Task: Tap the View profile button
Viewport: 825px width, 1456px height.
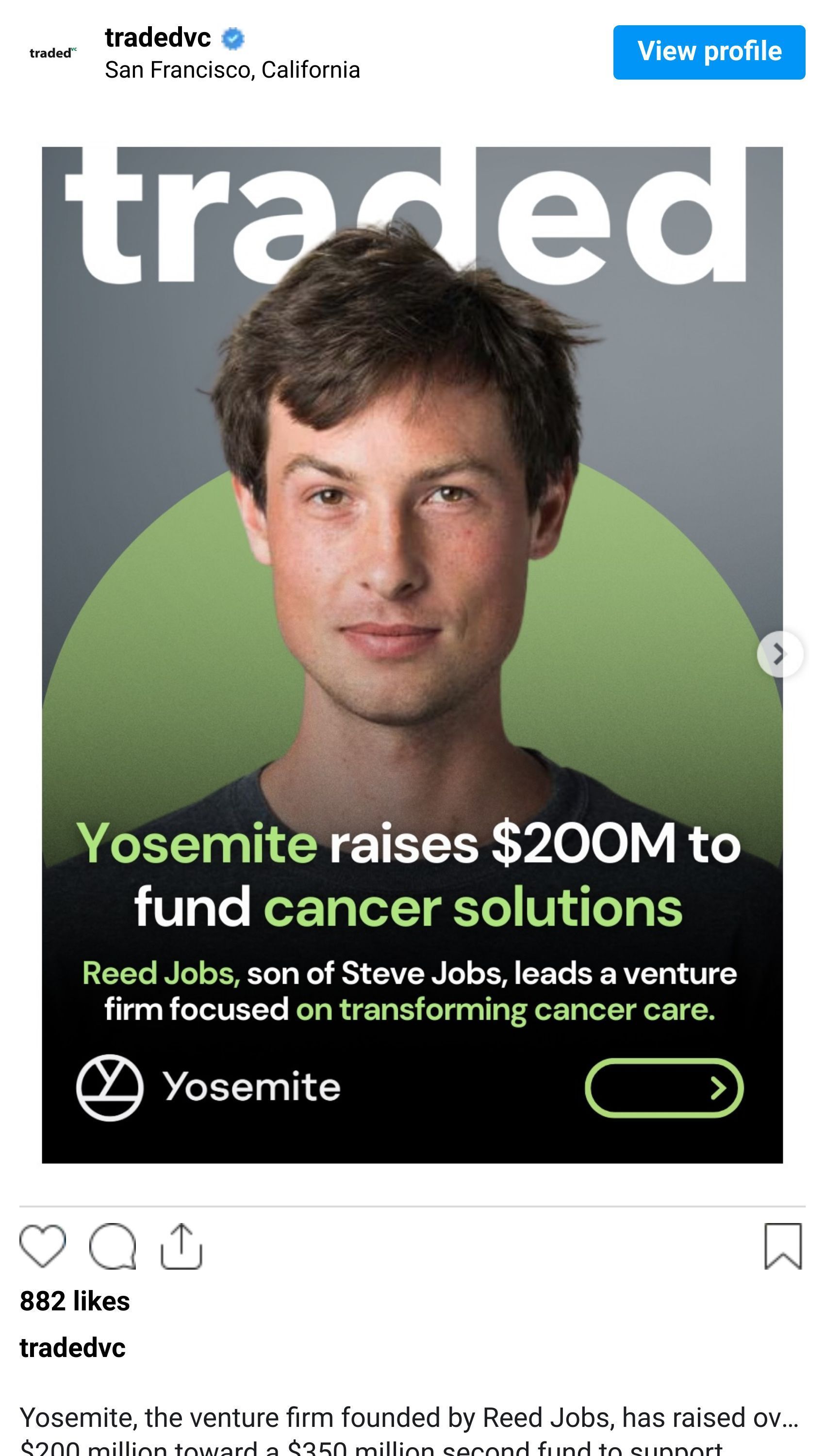Action: pyautogui.click(x=708, y=52)
